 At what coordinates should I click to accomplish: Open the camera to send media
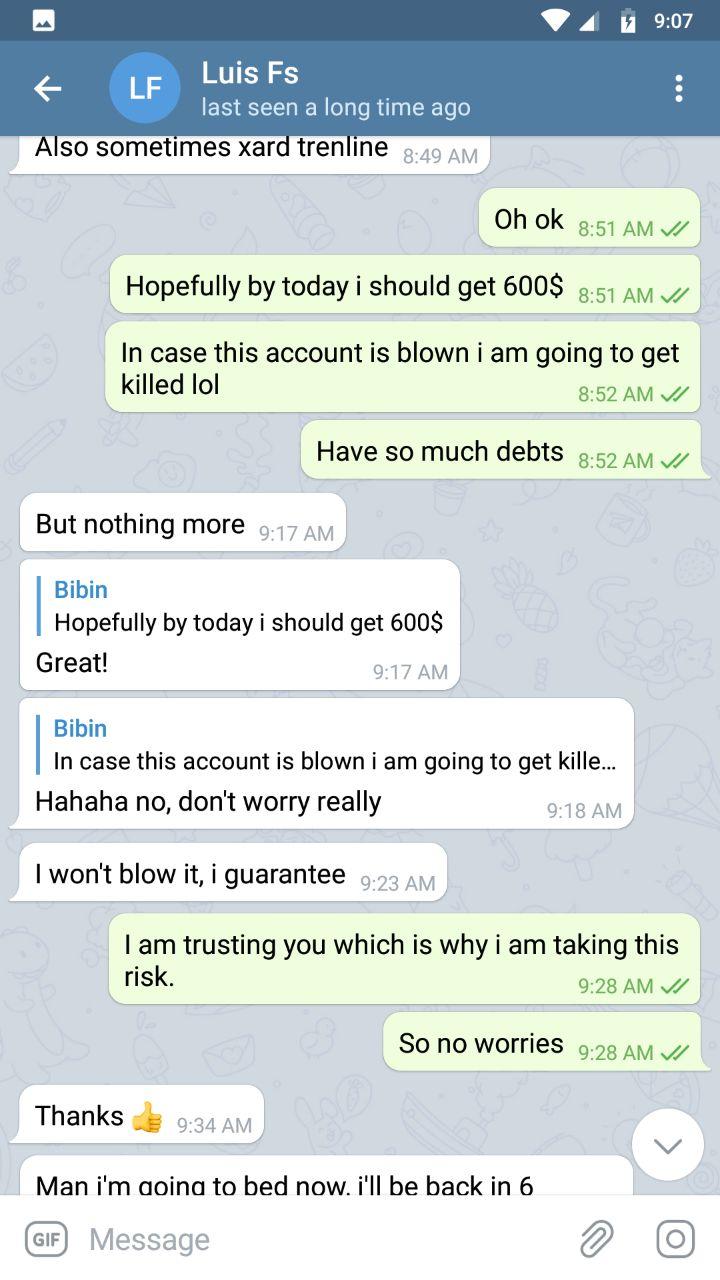(675, 1239)
